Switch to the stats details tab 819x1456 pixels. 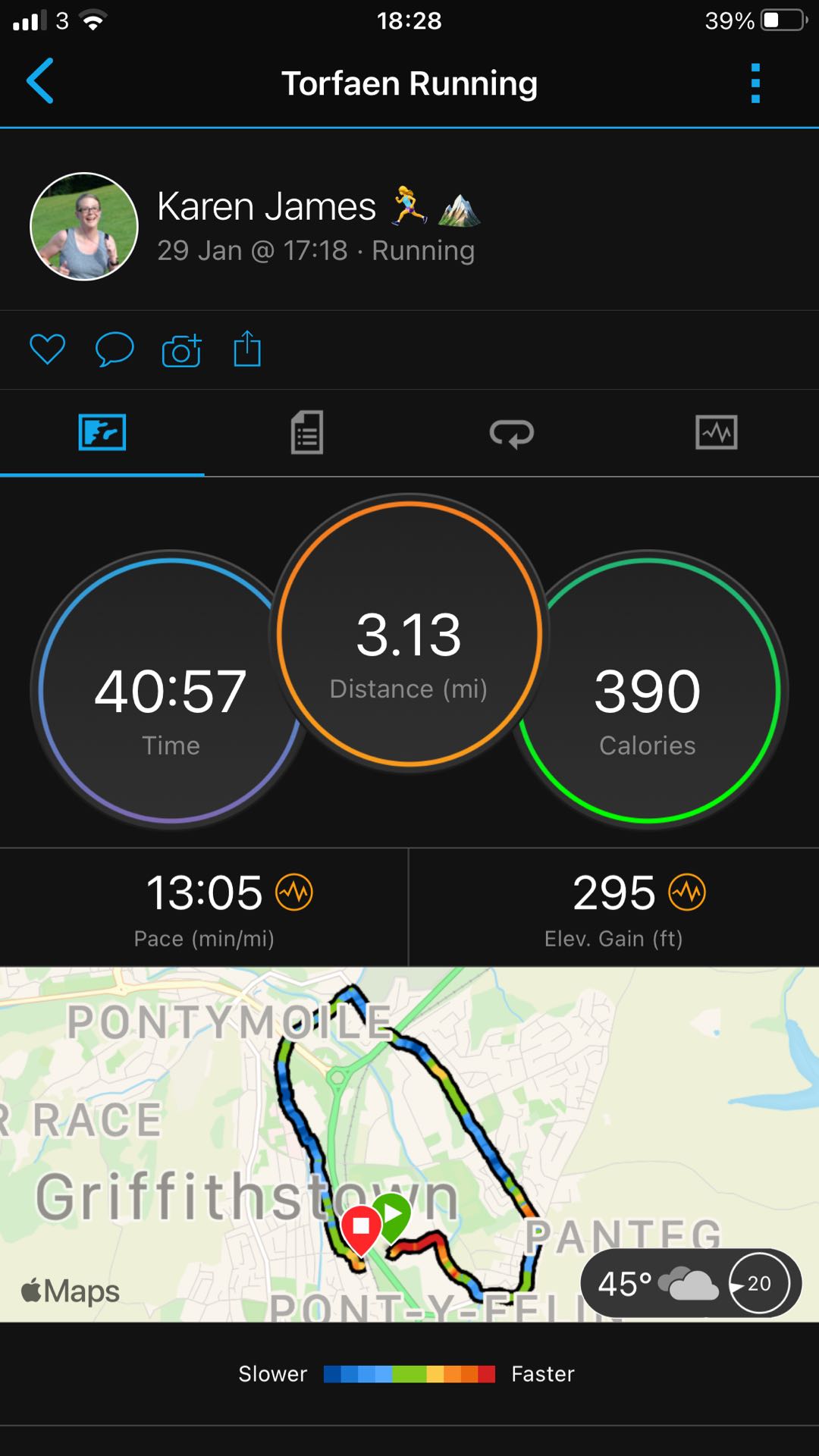pos(307,432)
